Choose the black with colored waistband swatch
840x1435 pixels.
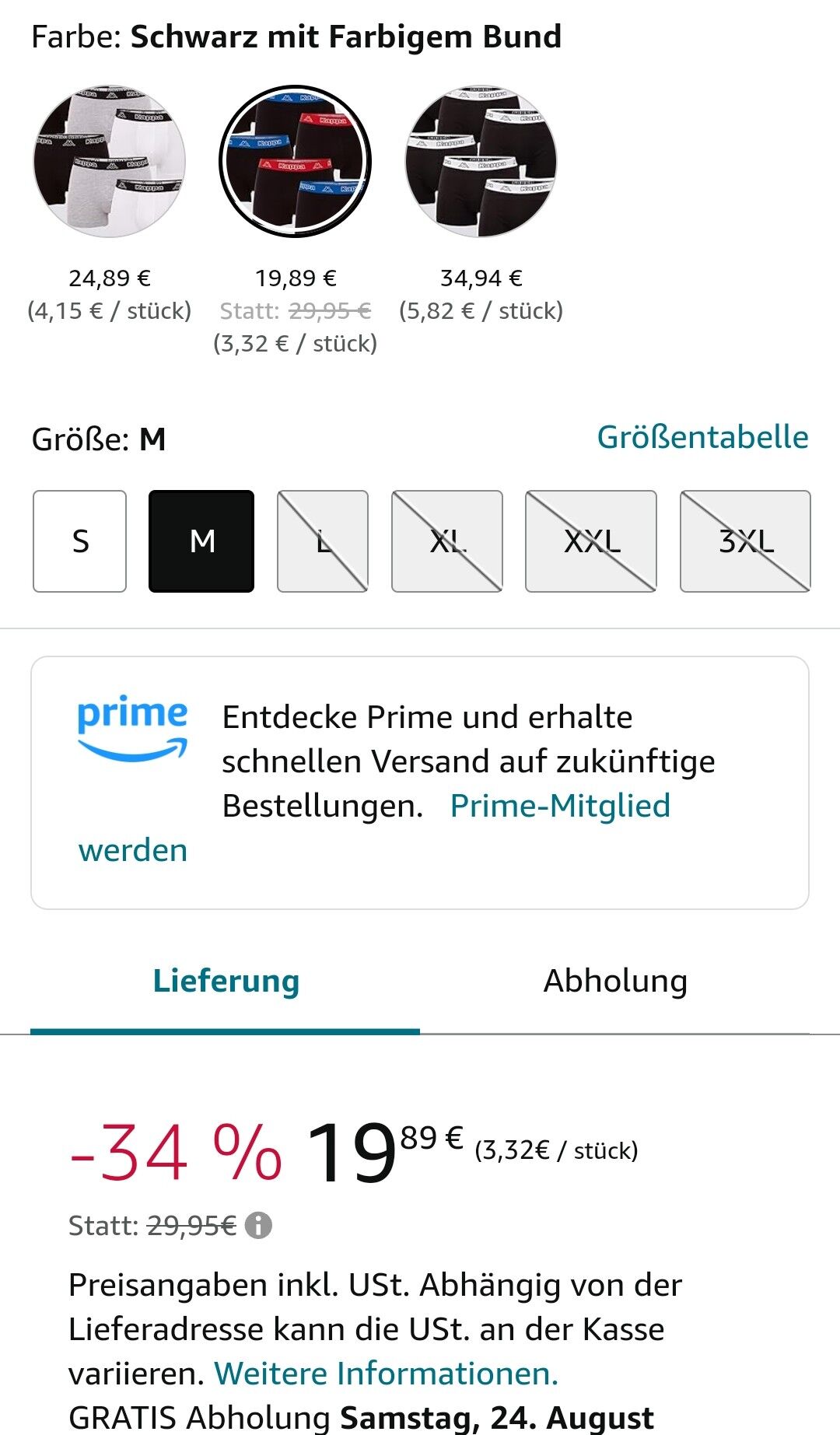(296, 162)
